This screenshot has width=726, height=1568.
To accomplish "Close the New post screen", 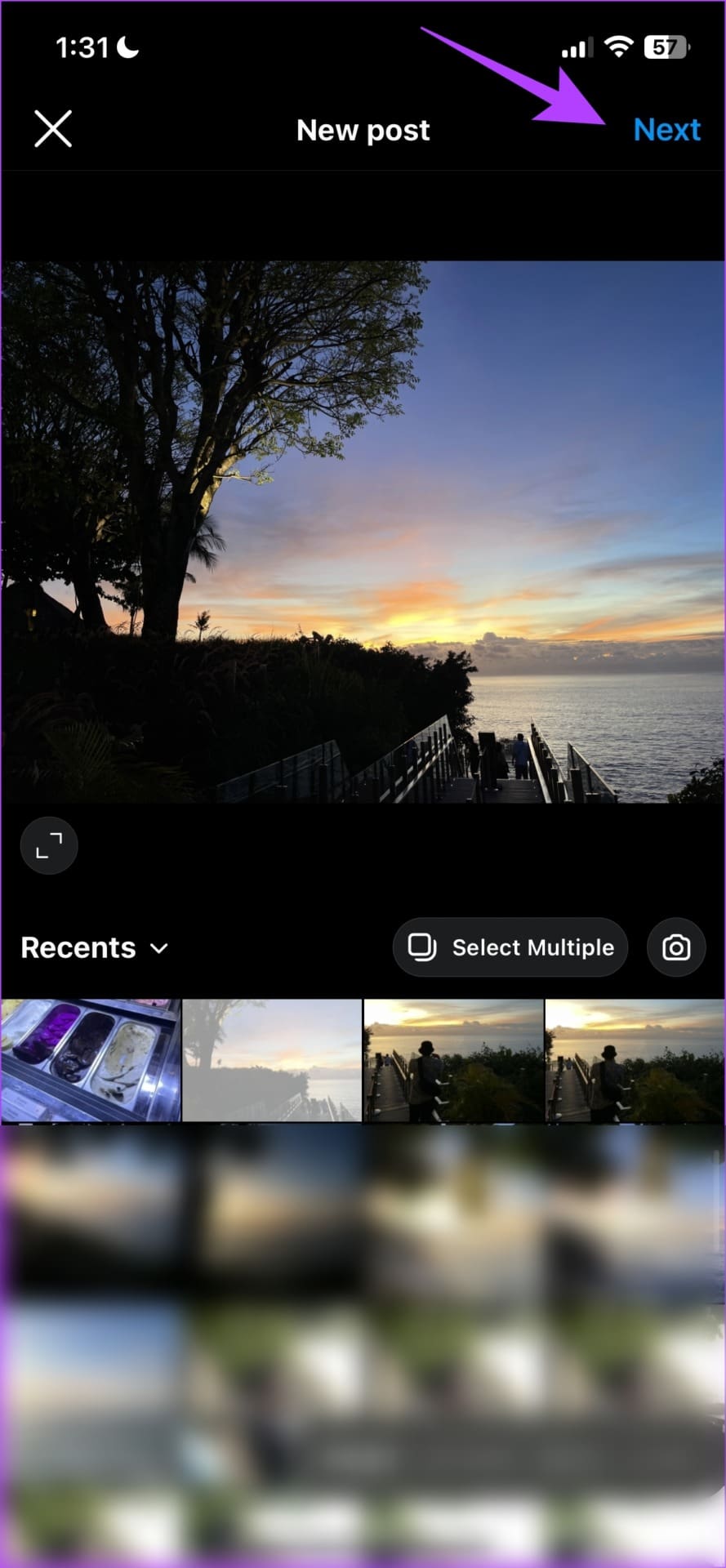I will point(53,129).
